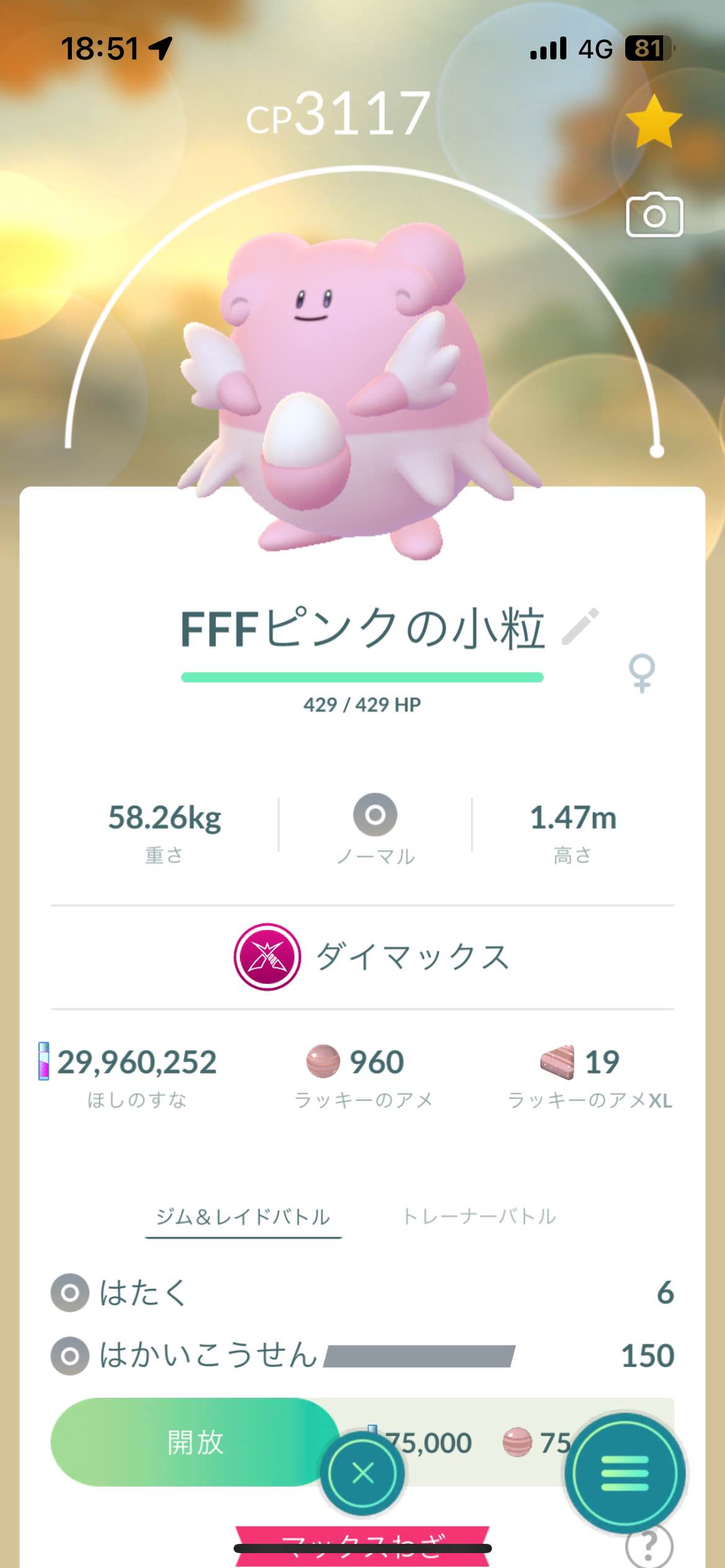Select the ジム&レイドバトル tab
The width and height of the screenshot is (725, 1568).
(243, 1217)
